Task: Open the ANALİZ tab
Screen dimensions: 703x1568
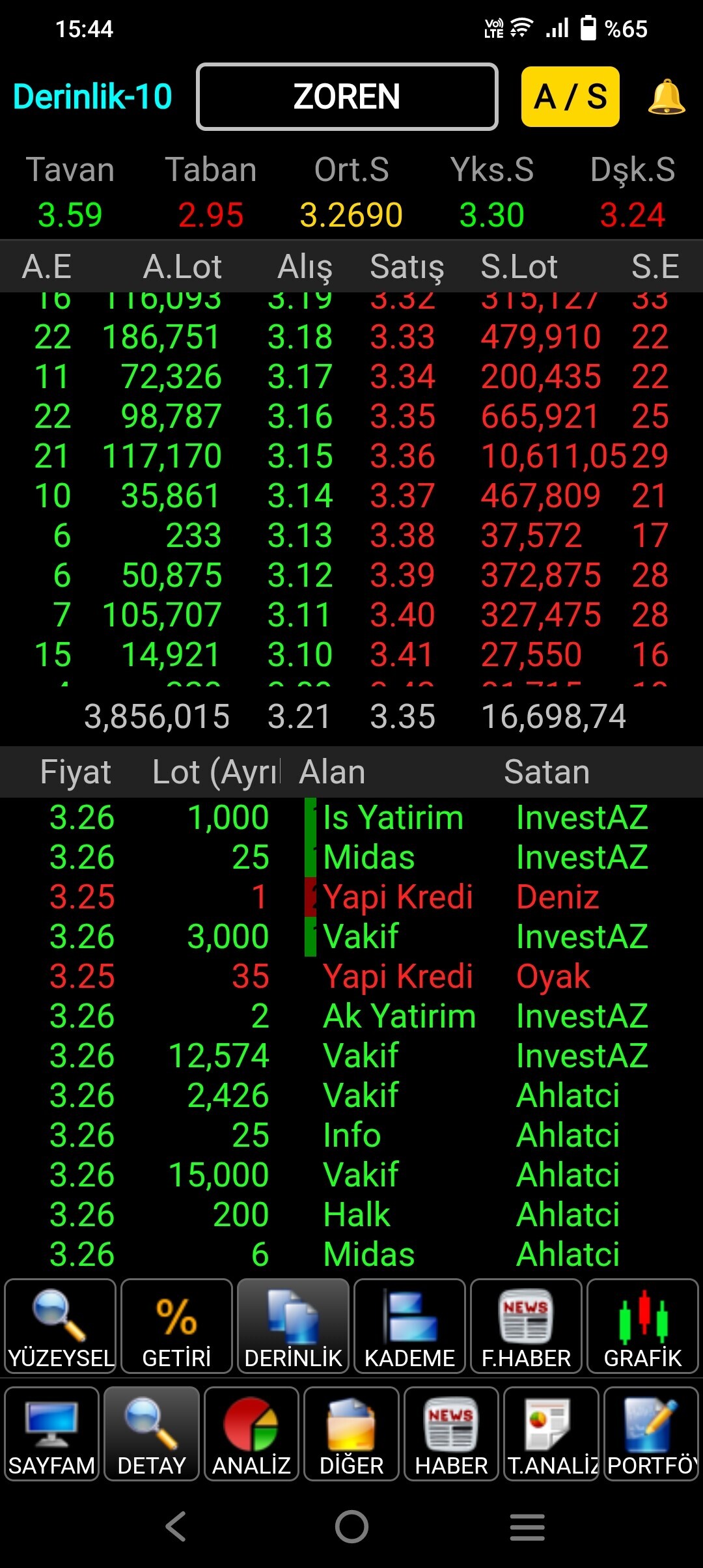Action: coord(251,1433)
